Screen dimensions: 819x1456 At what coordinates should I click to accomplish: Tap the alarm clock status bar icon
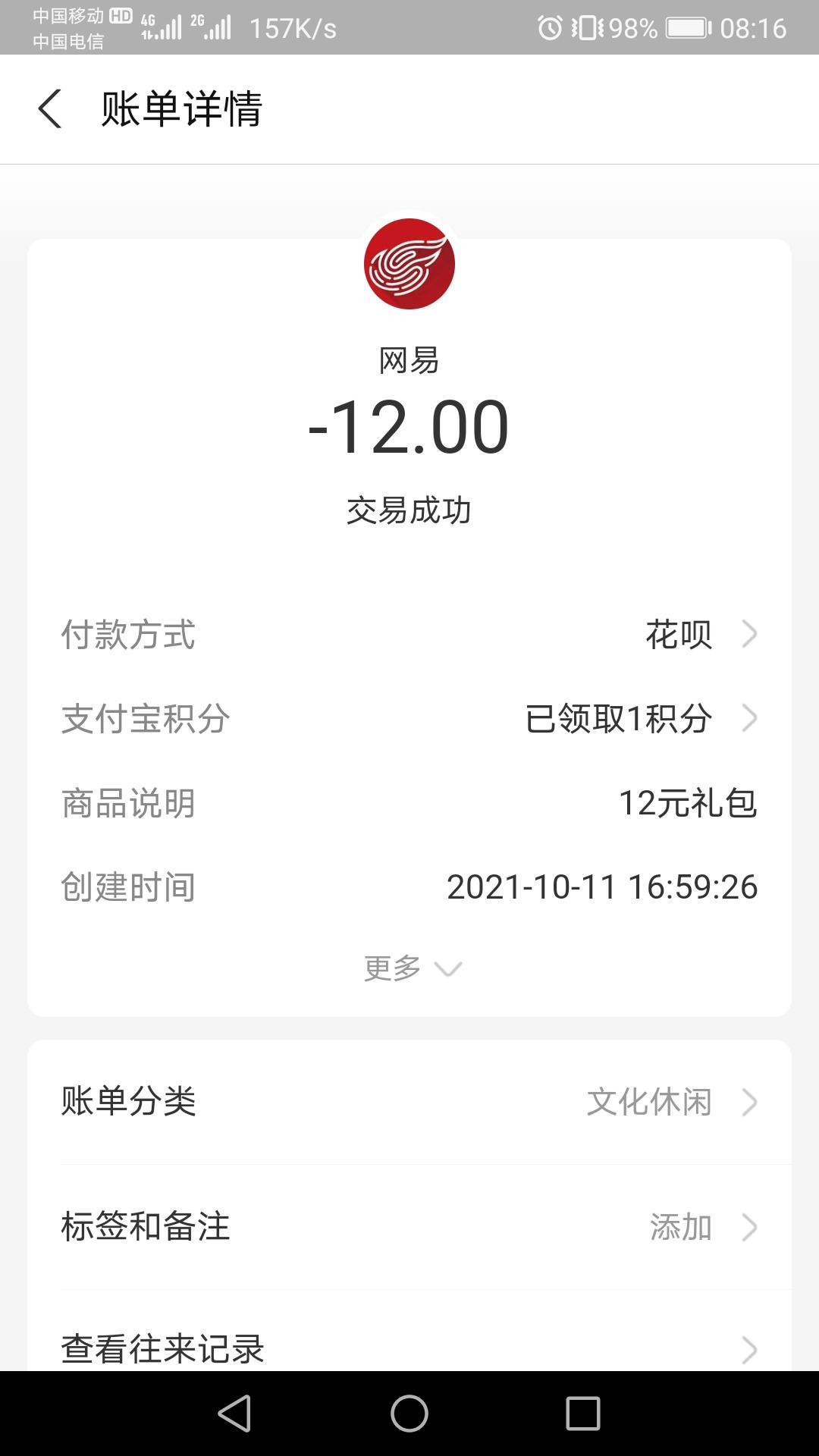click(x=548, y=25)
